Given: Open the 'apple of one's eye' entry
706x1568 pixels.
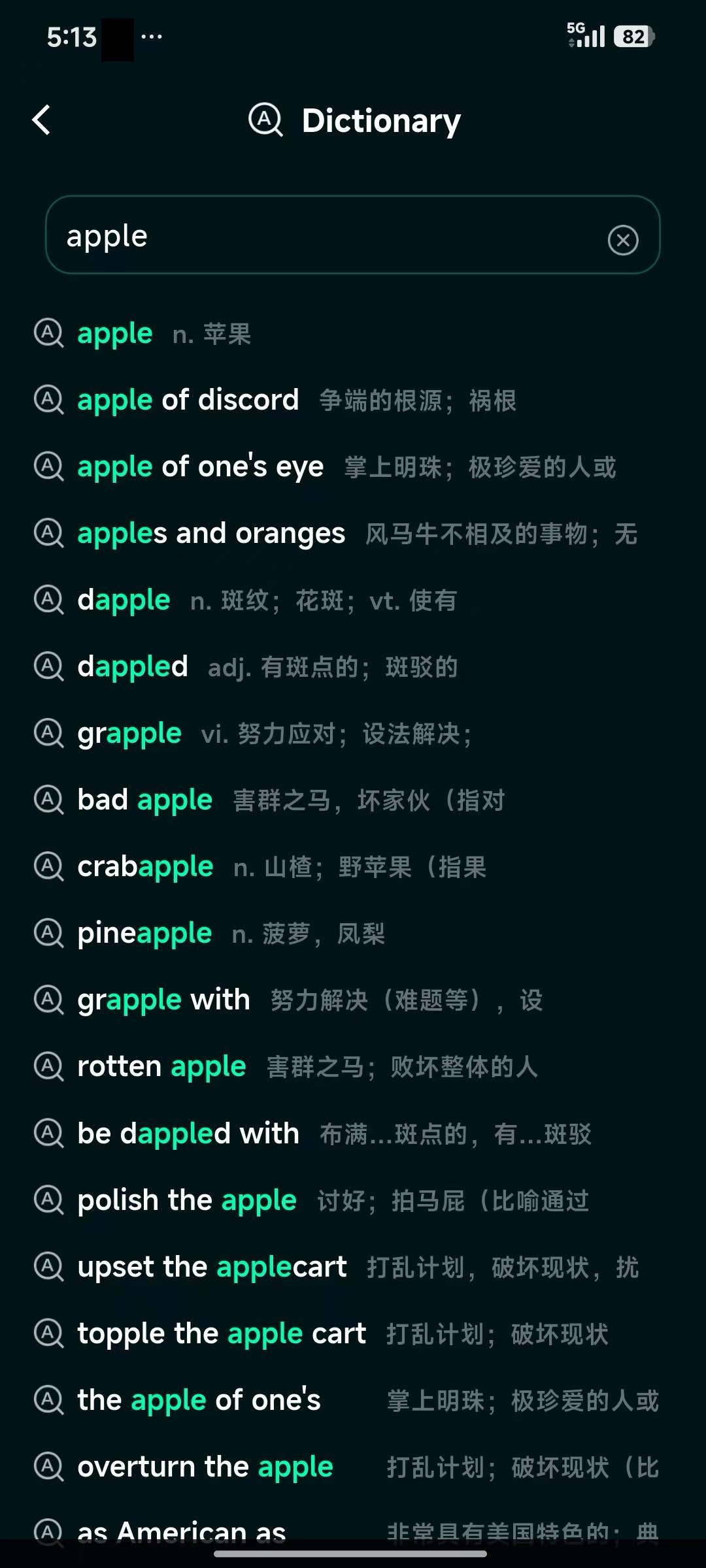Looking at the screenshot, I should pyautogui.click(x=199, y=466).
